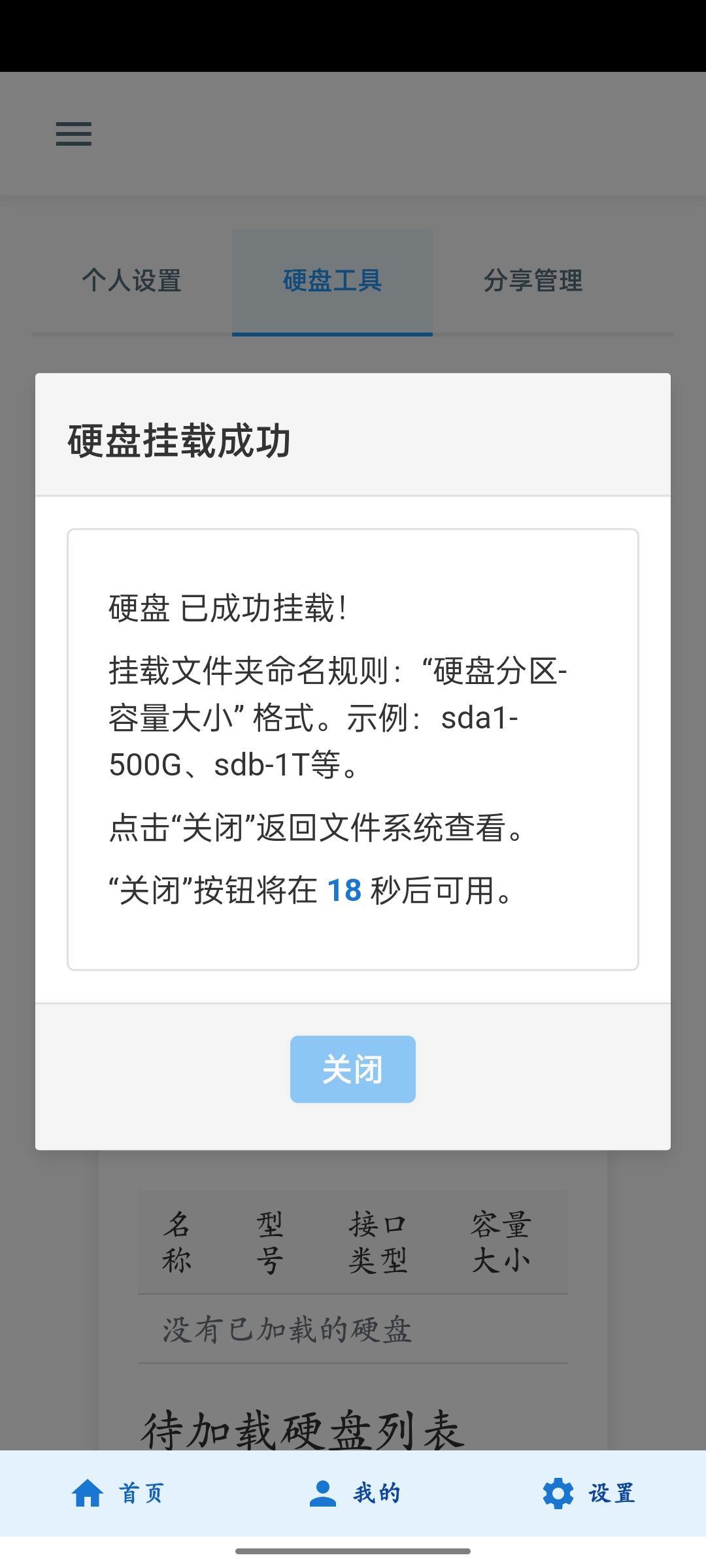
Task: Select the 硬盘工具 tab
Action: tap(332, 281)
